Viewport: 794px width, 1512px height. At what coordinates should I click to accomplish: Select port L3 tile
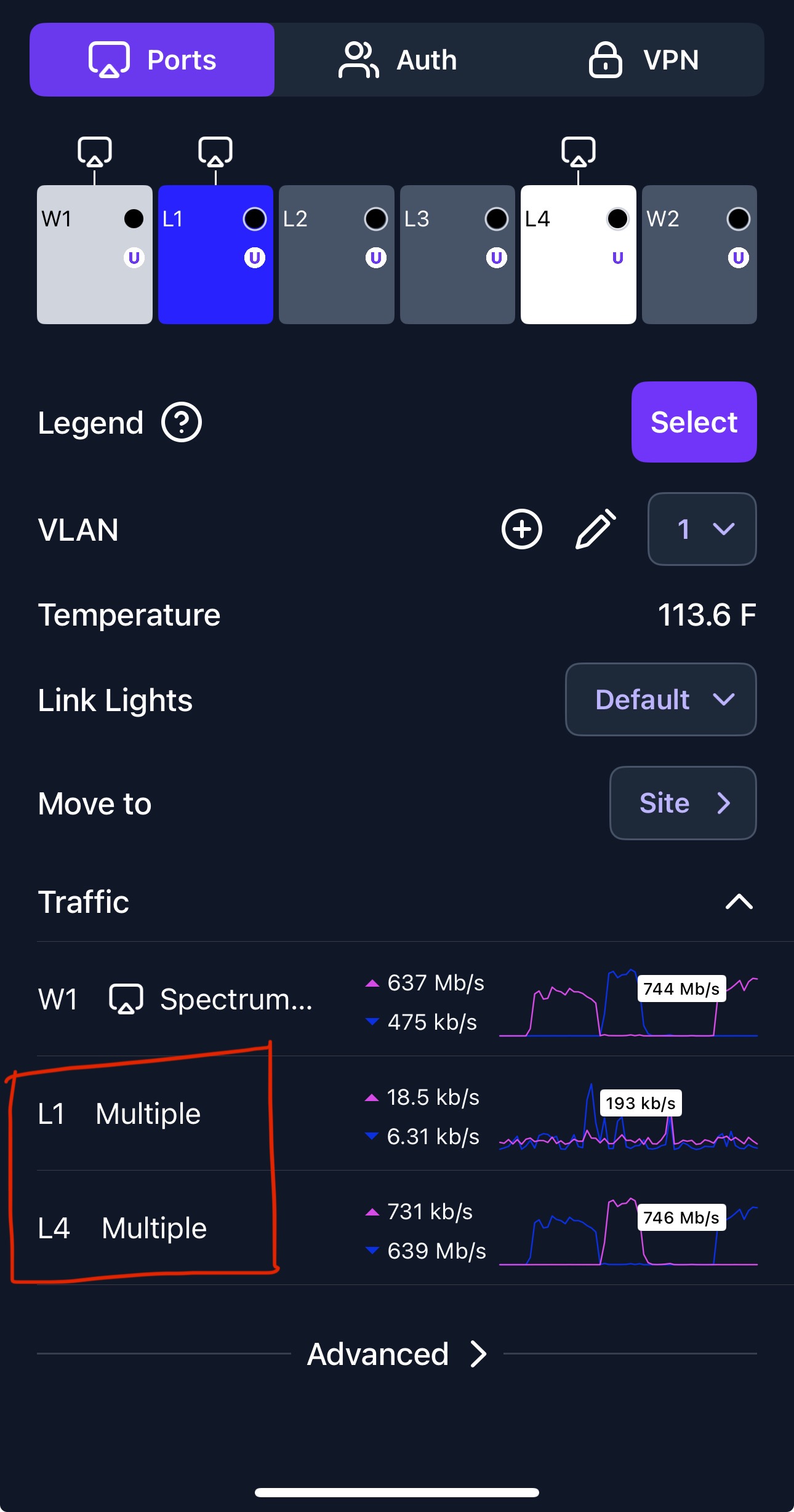click(x=457, y=254)
